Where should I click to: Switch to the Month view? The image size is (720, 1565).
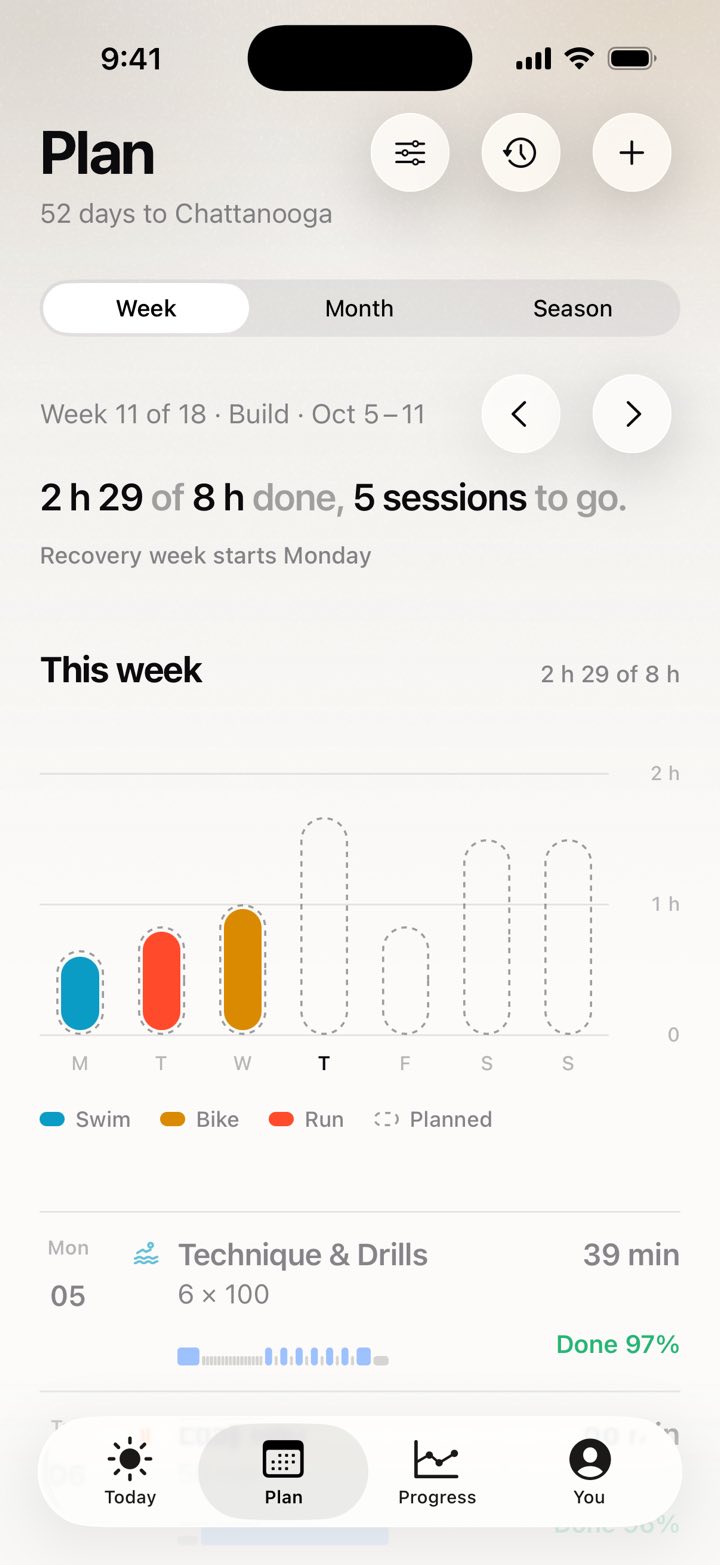click(359, 308)
